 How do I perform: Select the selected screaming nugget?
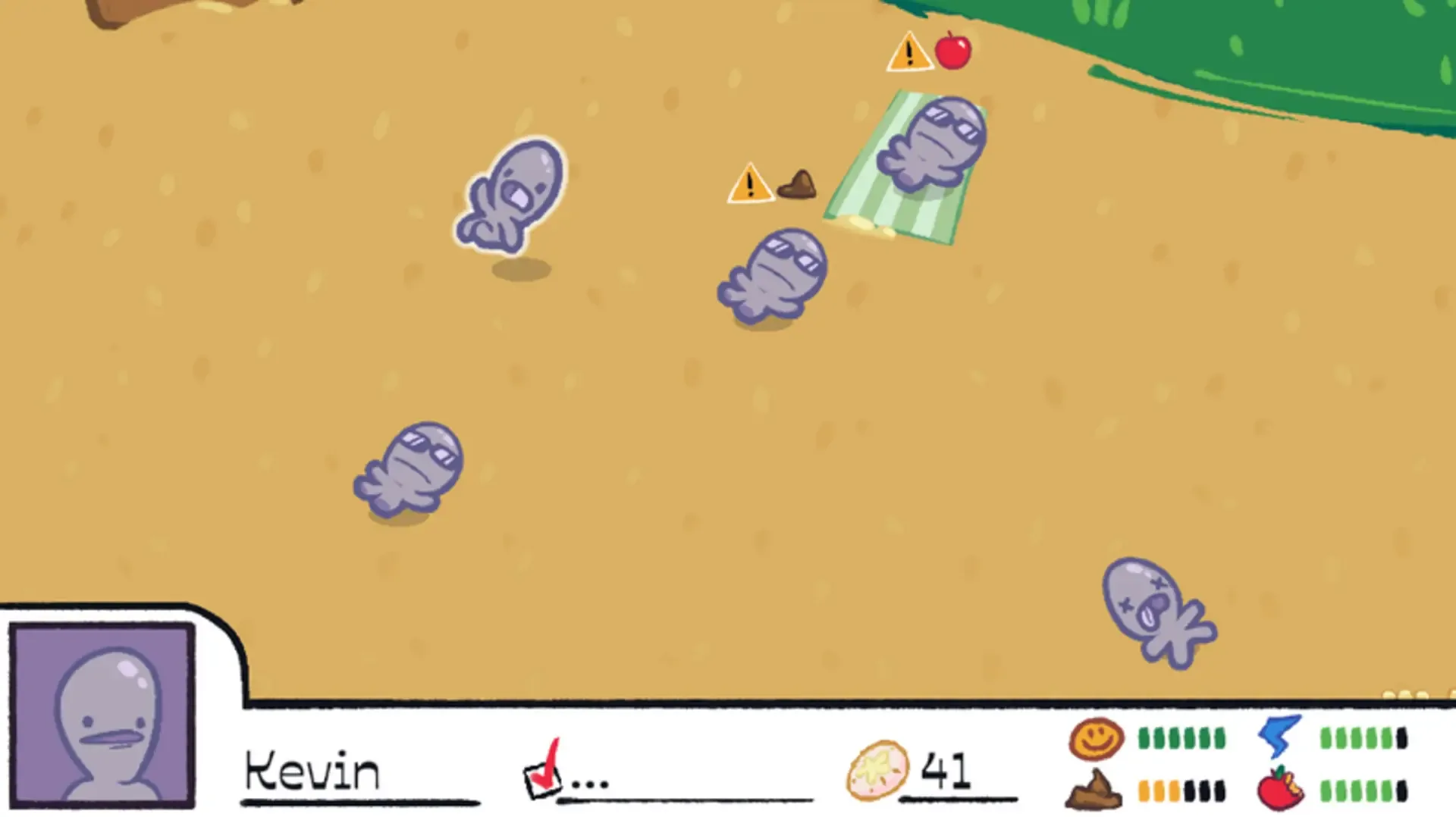coord(512,196)
